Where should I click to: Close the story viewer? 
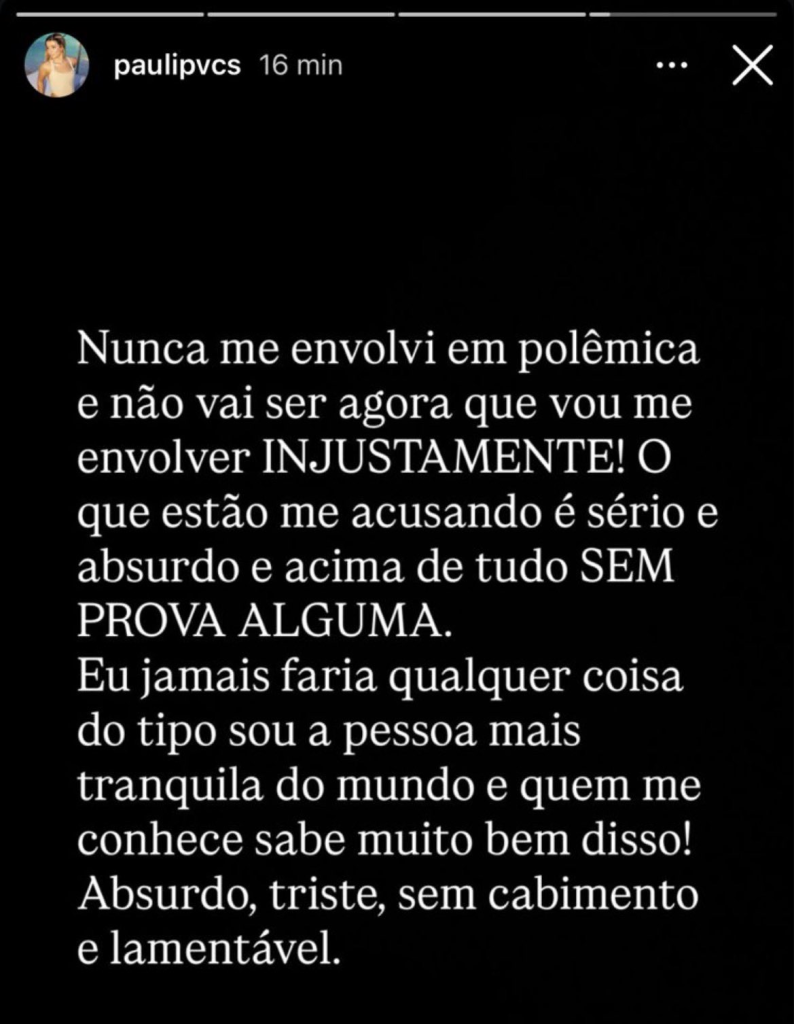click(x=753, y=66)
